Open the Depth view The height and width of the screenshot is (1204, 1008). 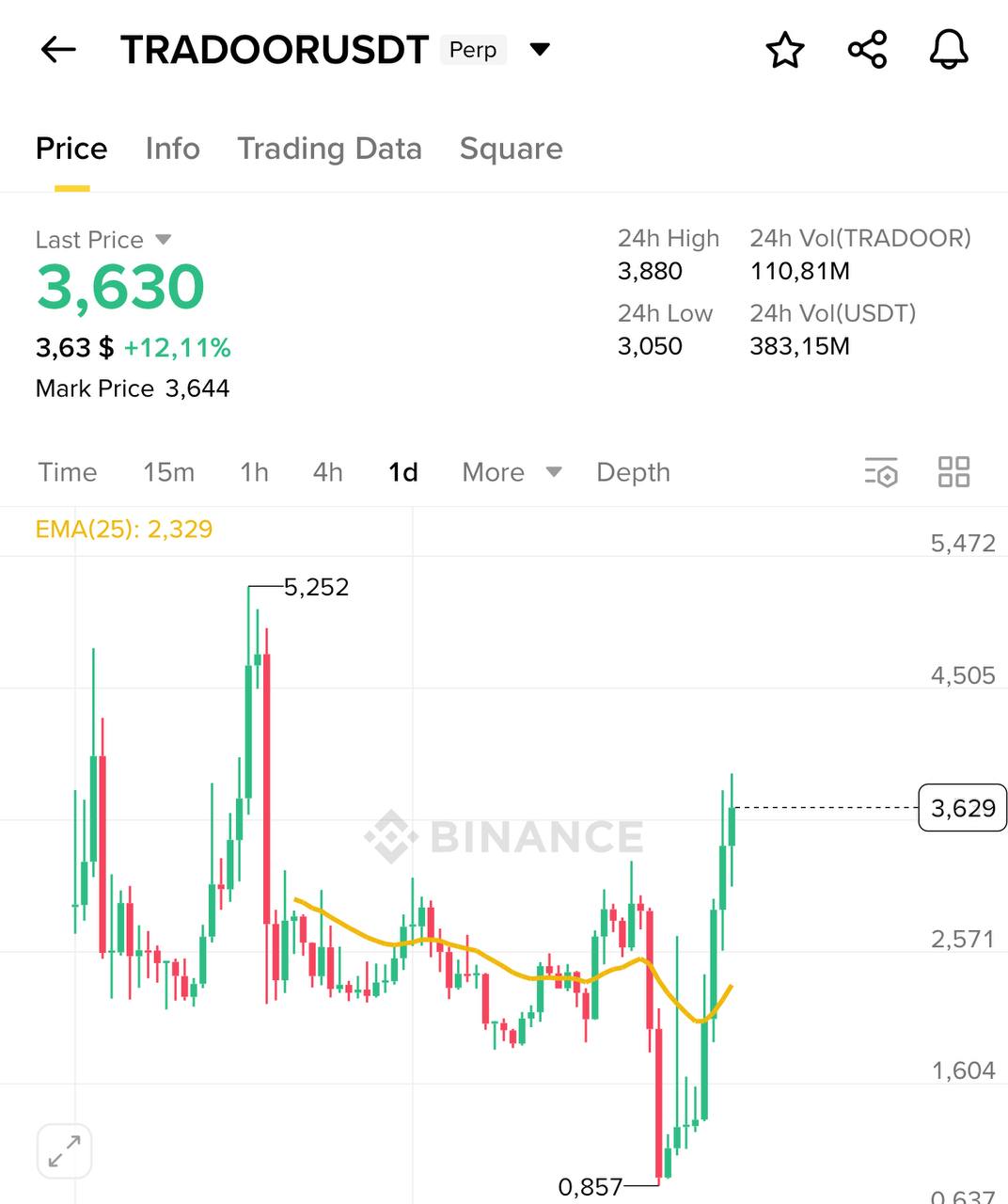pyautogui.click(x=632, y=472)
